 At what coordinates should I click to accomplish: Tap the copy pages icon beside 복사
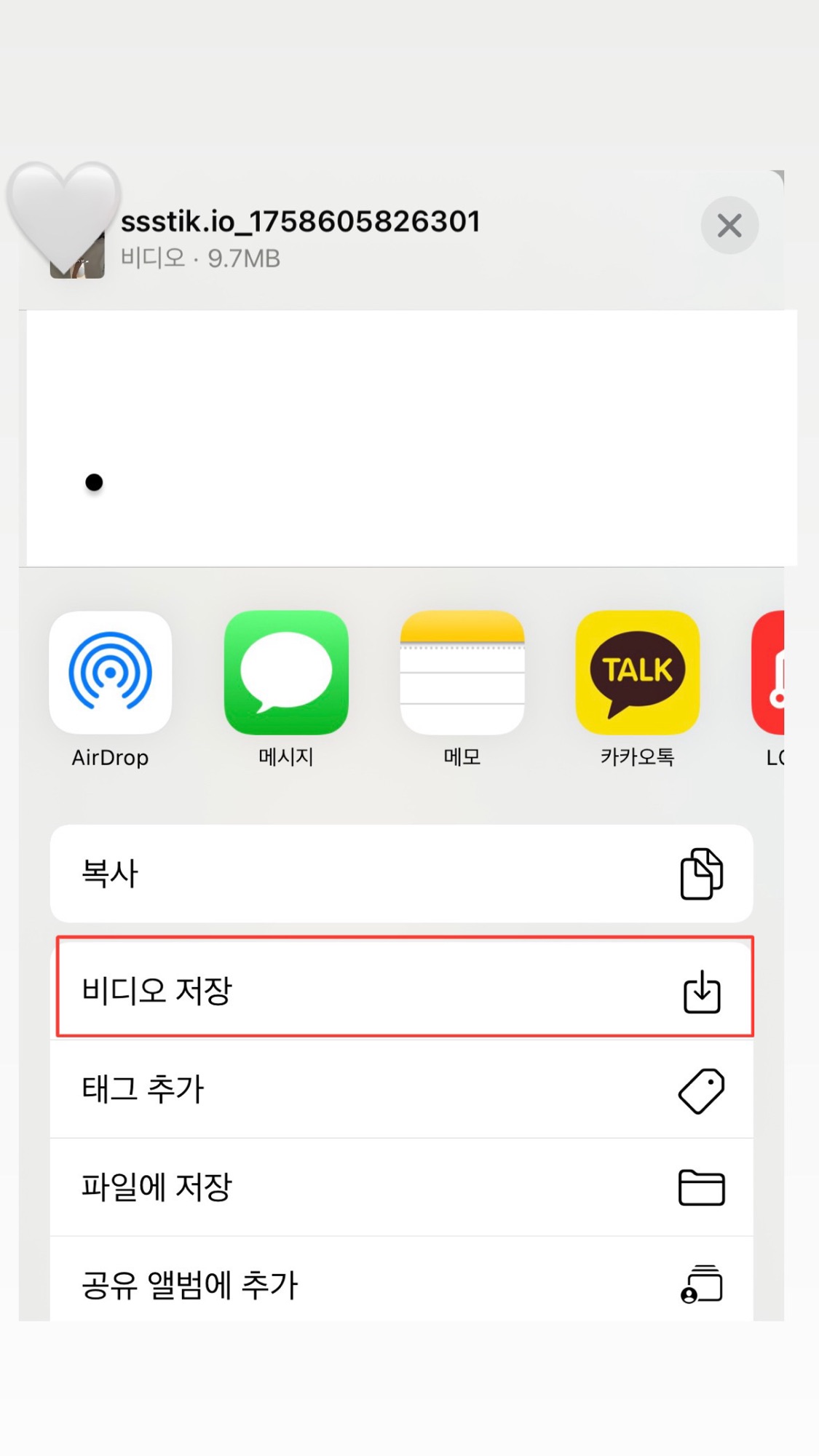701,874
